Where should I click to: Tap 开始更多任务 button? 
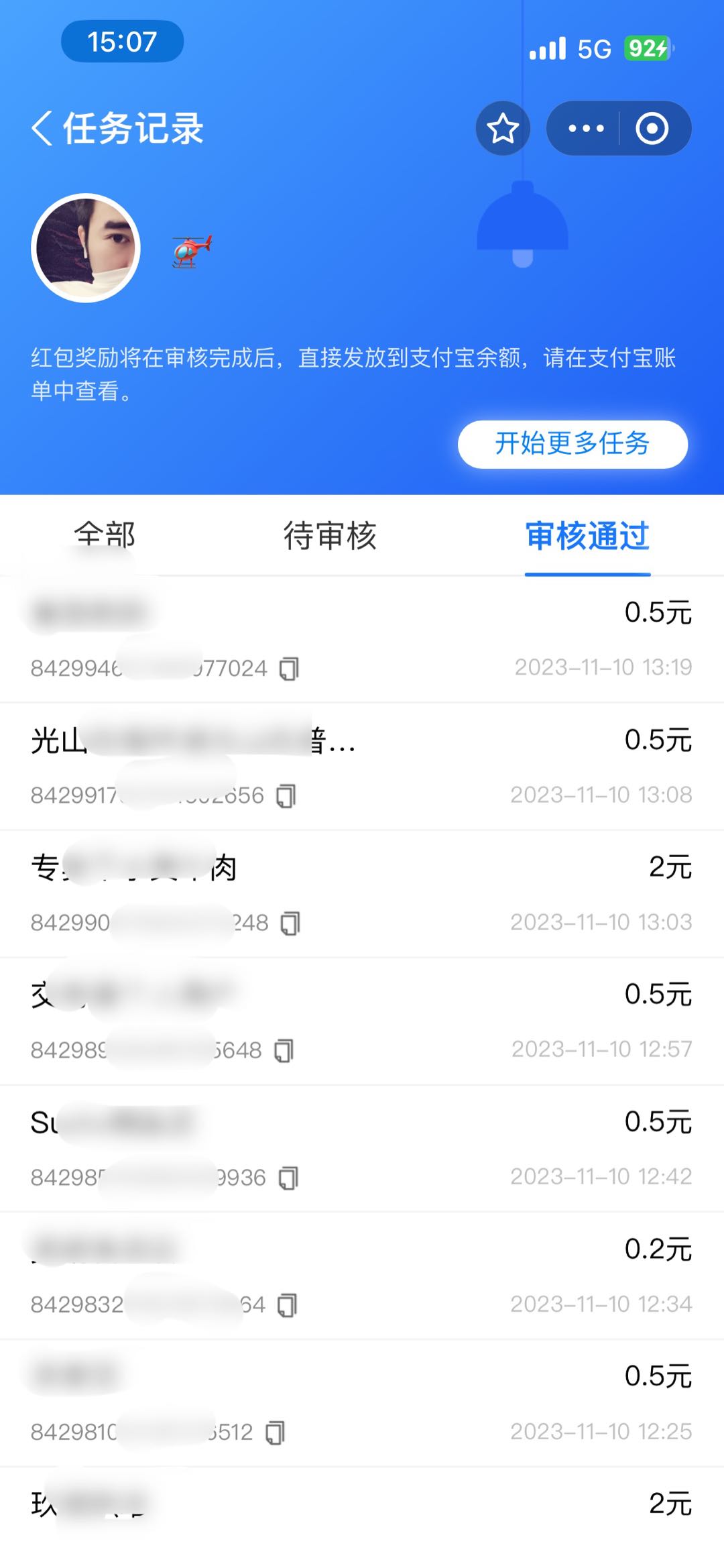572,444
